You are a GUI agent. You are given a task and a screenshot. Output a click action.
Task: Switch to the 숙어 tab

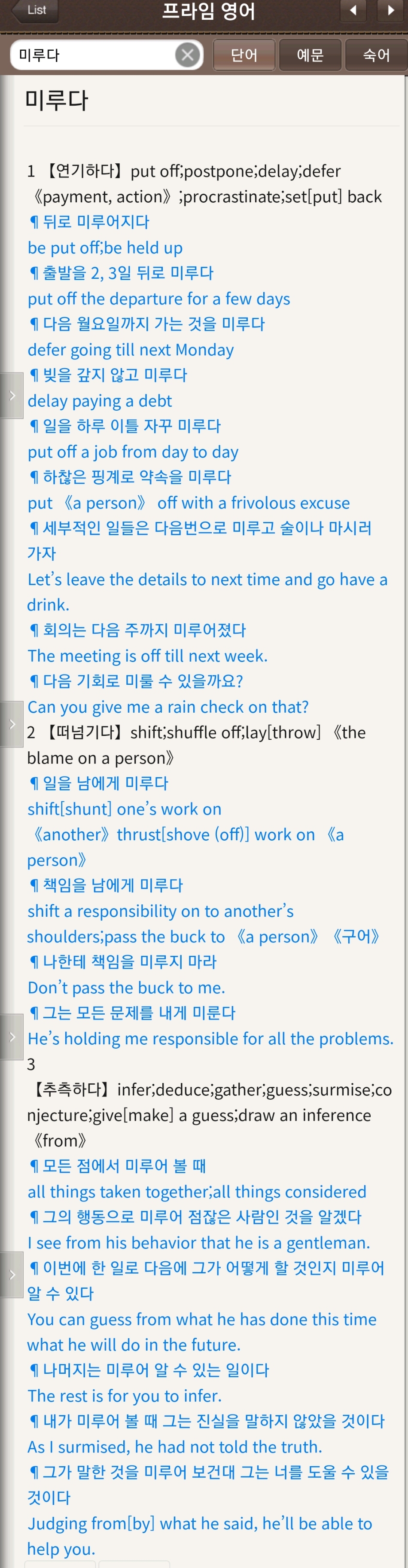(x=376, y=55)
